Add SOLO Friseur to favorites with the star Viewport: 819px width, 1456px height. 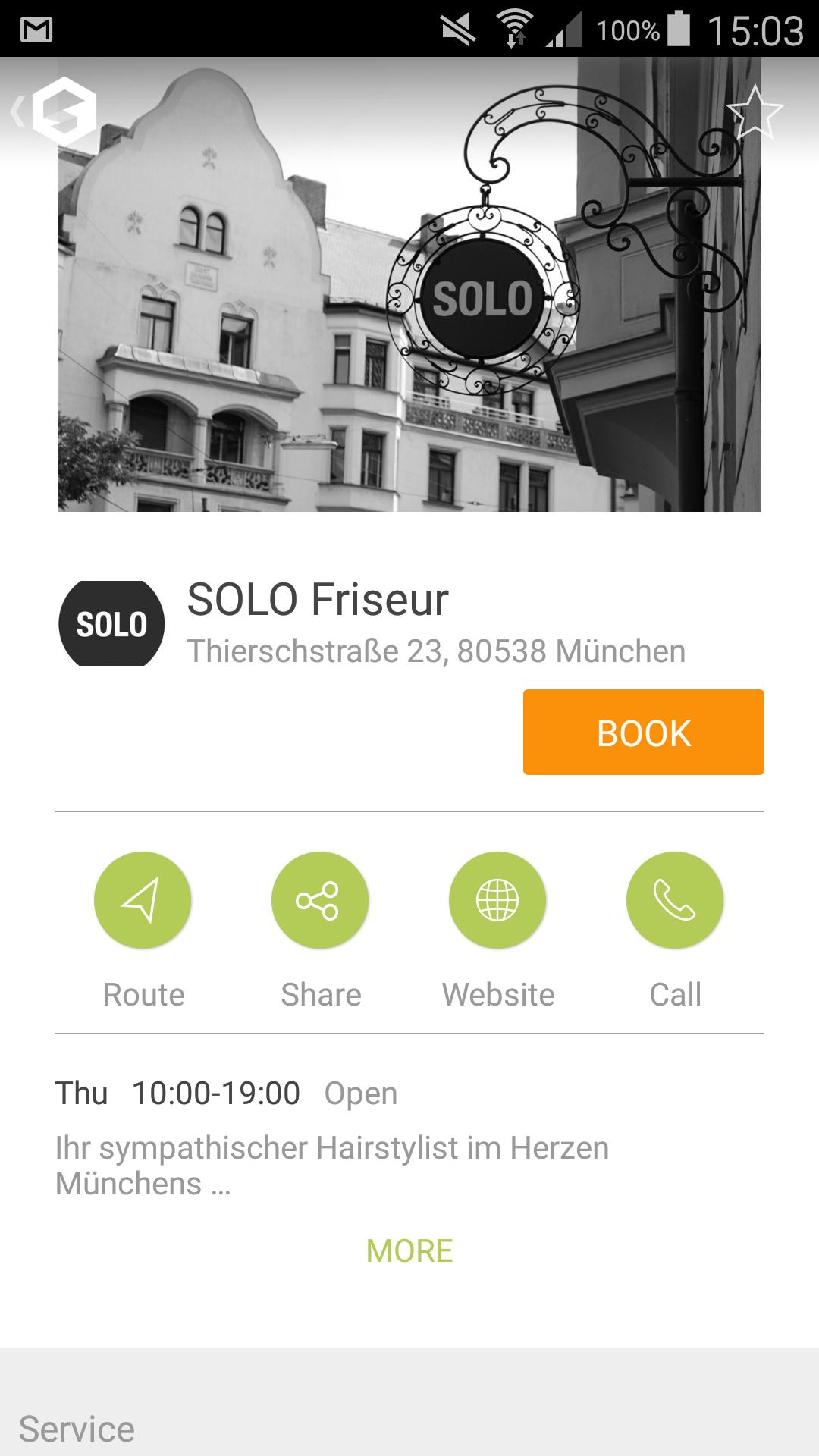click(x=754, y=112)
